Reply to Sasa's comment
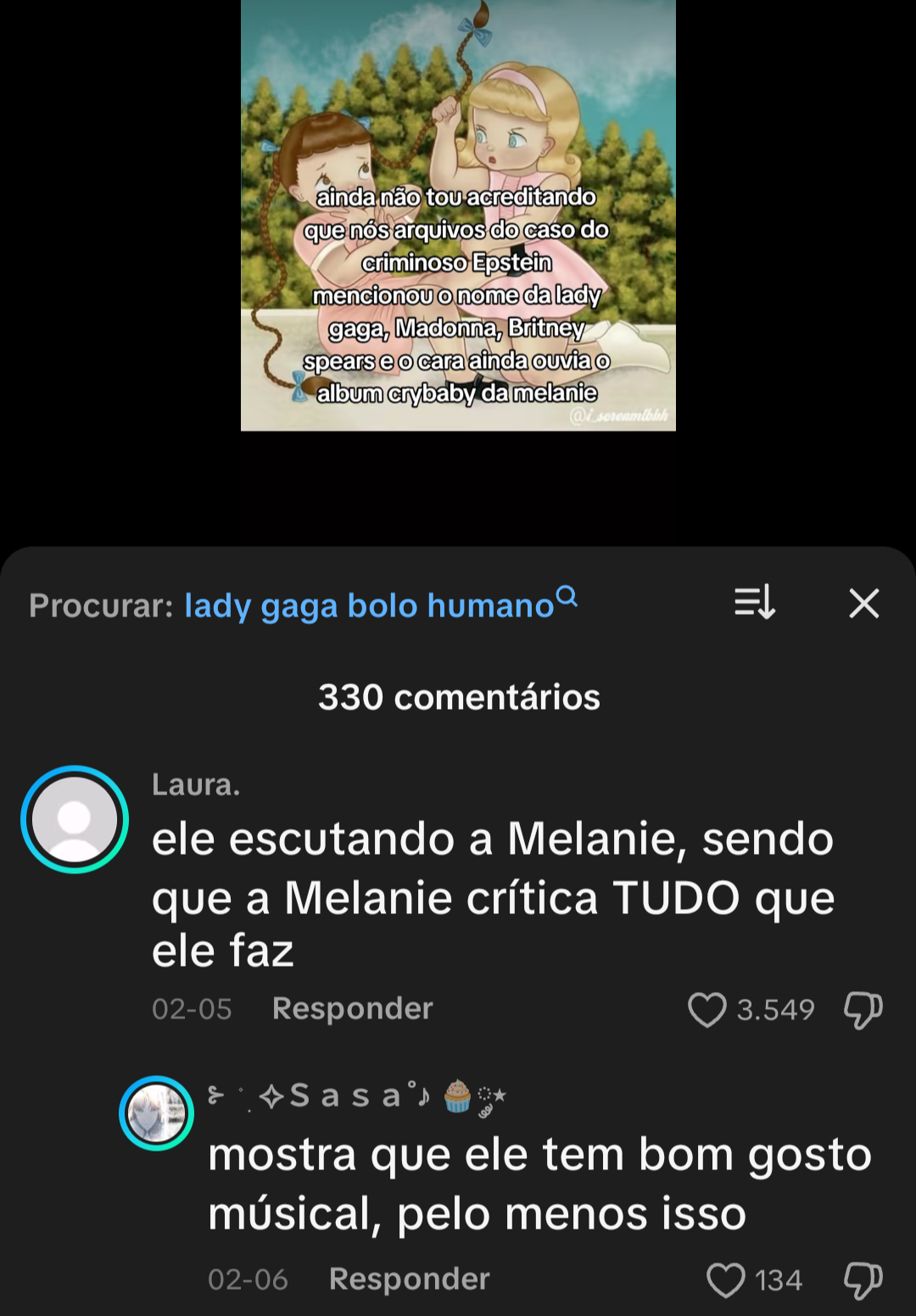The height and width of the screenshot is (1316, 916). click(409, 1279)
